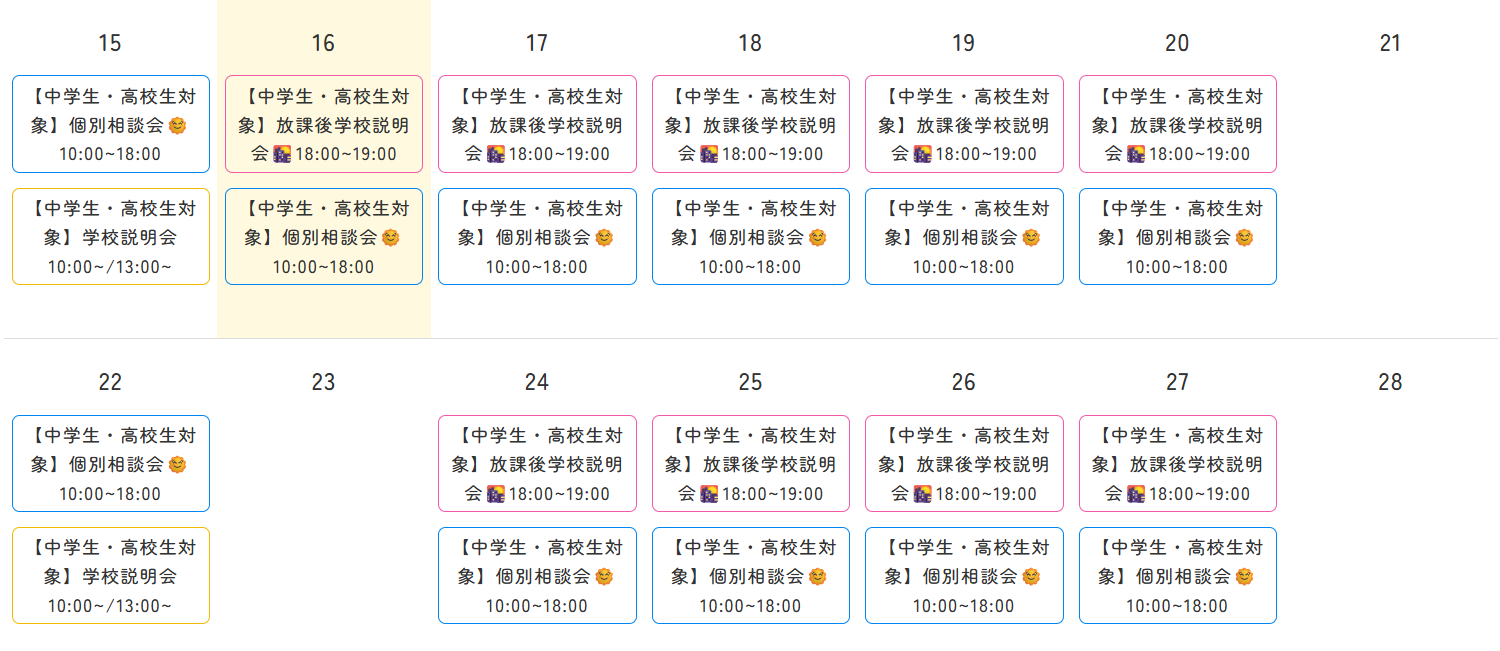Tap 放課後学校説明会 event on the 19th

[964, 124]
